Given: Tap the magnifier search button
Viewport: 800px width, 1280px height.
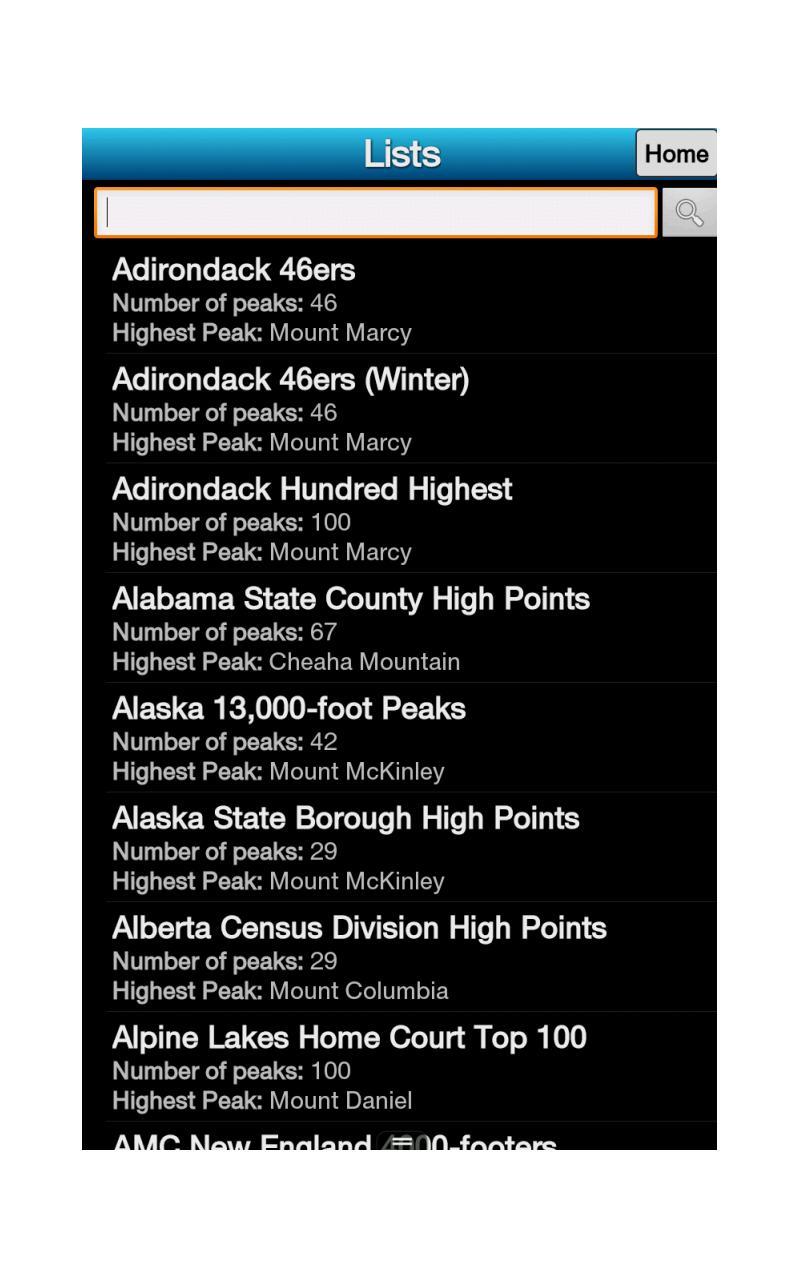Looking at the screenshot, I should pos(689,212).
